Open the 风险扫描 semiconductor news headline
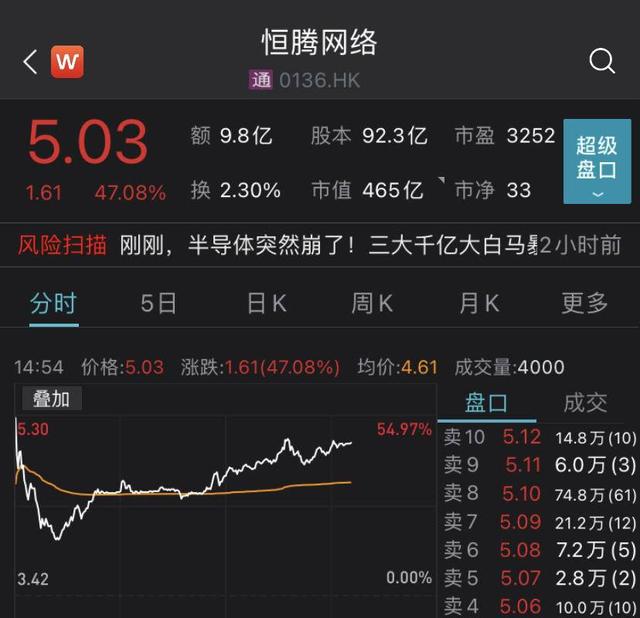 tap(330, 245)
